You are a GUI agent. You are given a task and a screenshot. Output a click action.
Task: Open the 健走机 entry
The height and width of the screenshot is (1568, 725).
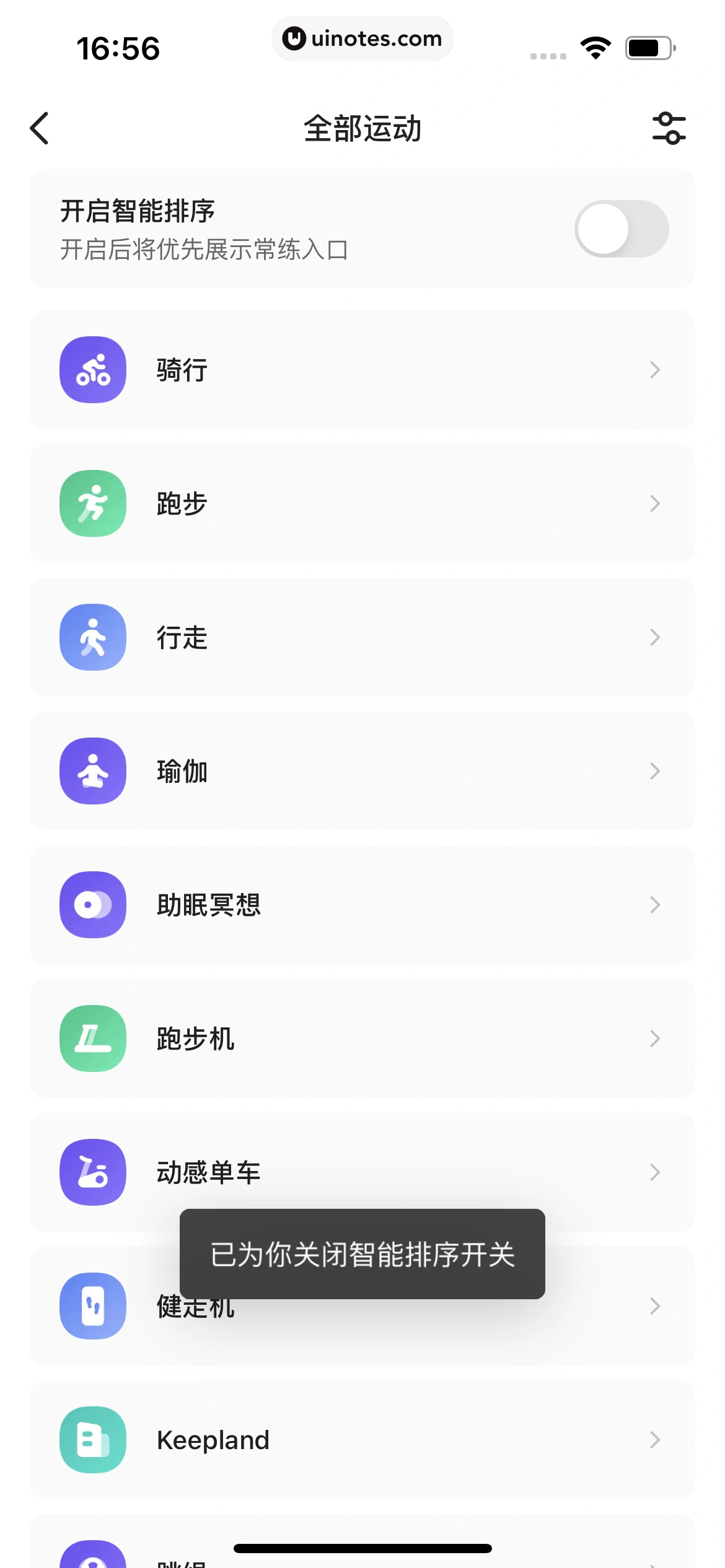click(196, 1306)
